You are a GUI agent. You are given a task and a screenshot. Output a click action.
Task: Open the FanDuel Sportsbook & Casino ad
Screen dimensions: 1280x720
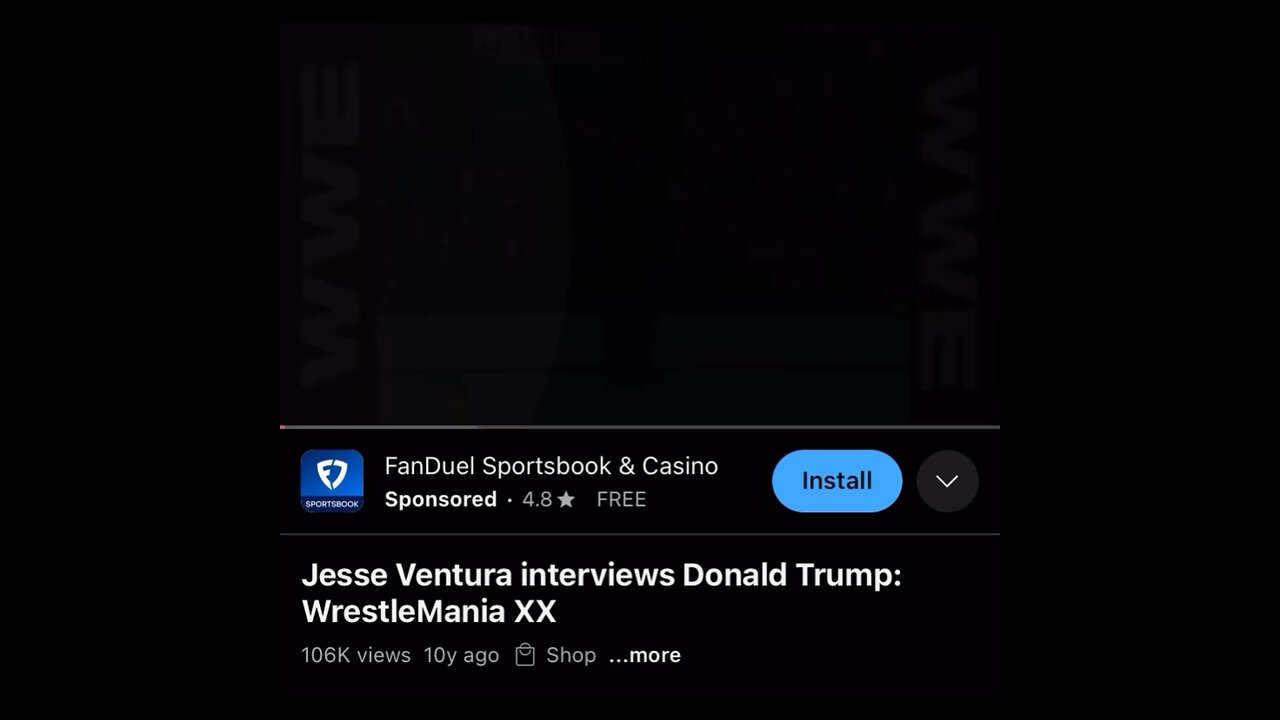(550, 466)
